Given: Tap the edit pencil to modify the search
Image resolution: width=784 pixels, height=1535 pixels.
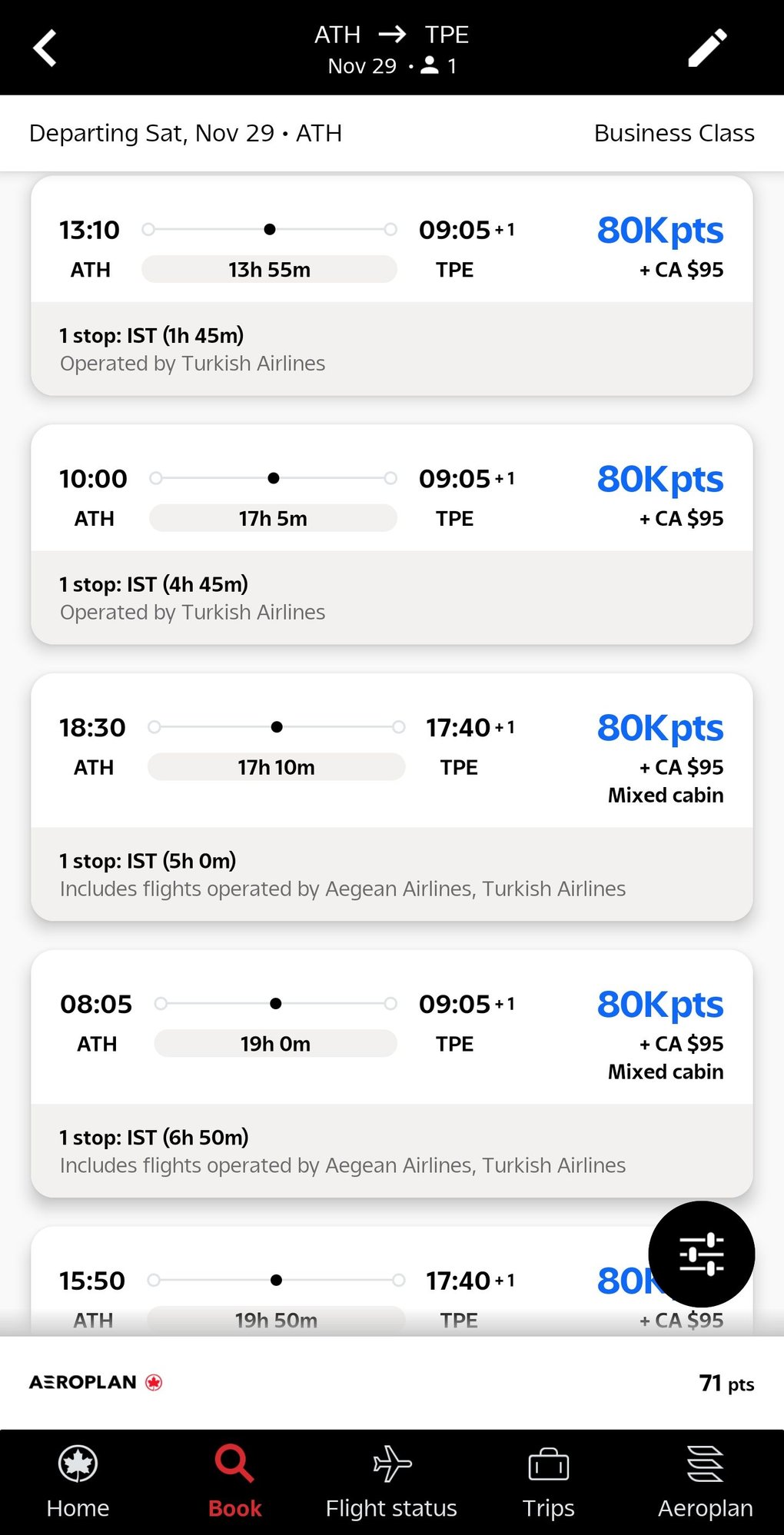Looking at the screenshot, I should pos(707,47).
